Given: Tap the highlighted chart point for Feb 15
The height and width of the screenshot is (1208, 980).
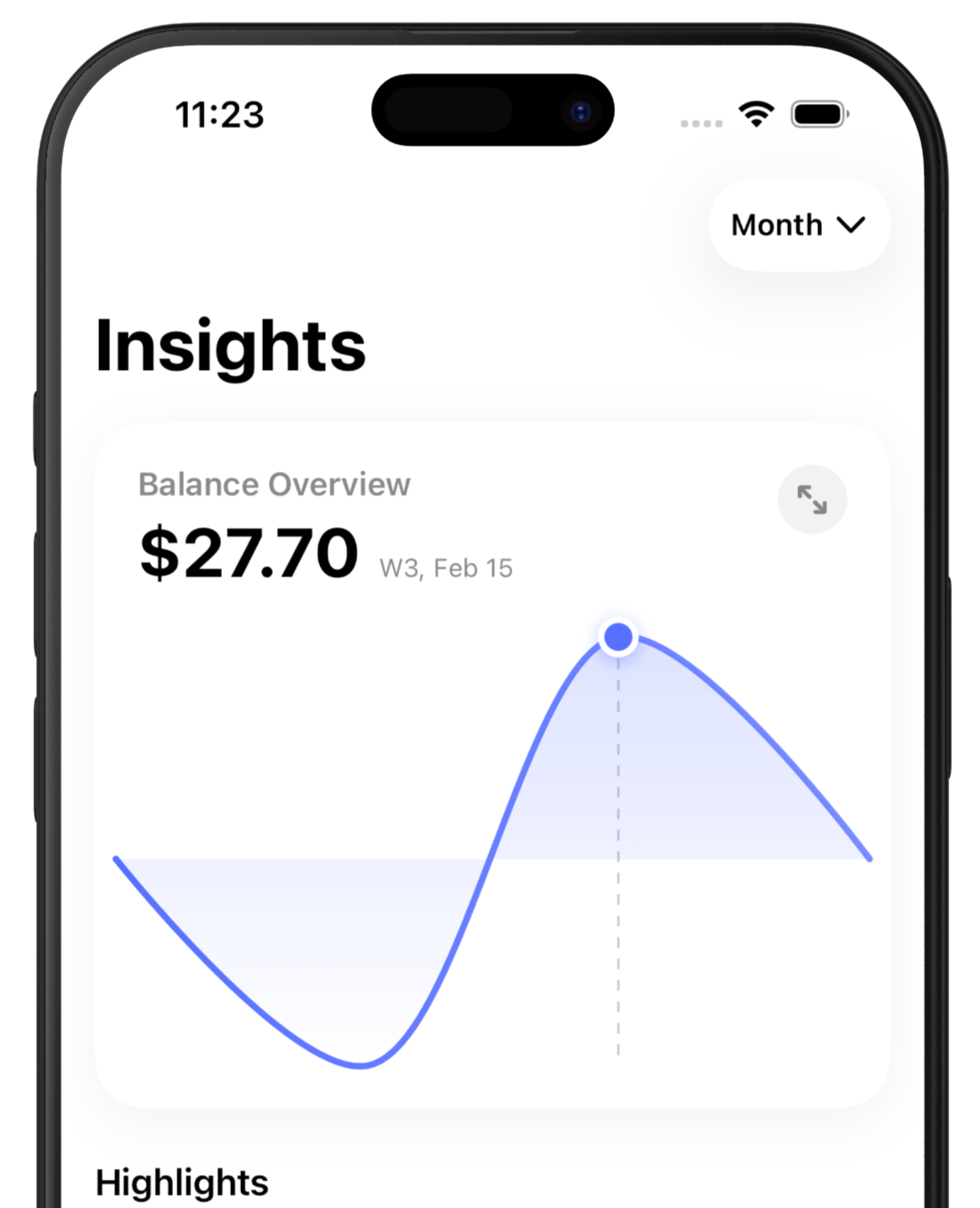Looking at the screenshot, I should coord(618,638).
